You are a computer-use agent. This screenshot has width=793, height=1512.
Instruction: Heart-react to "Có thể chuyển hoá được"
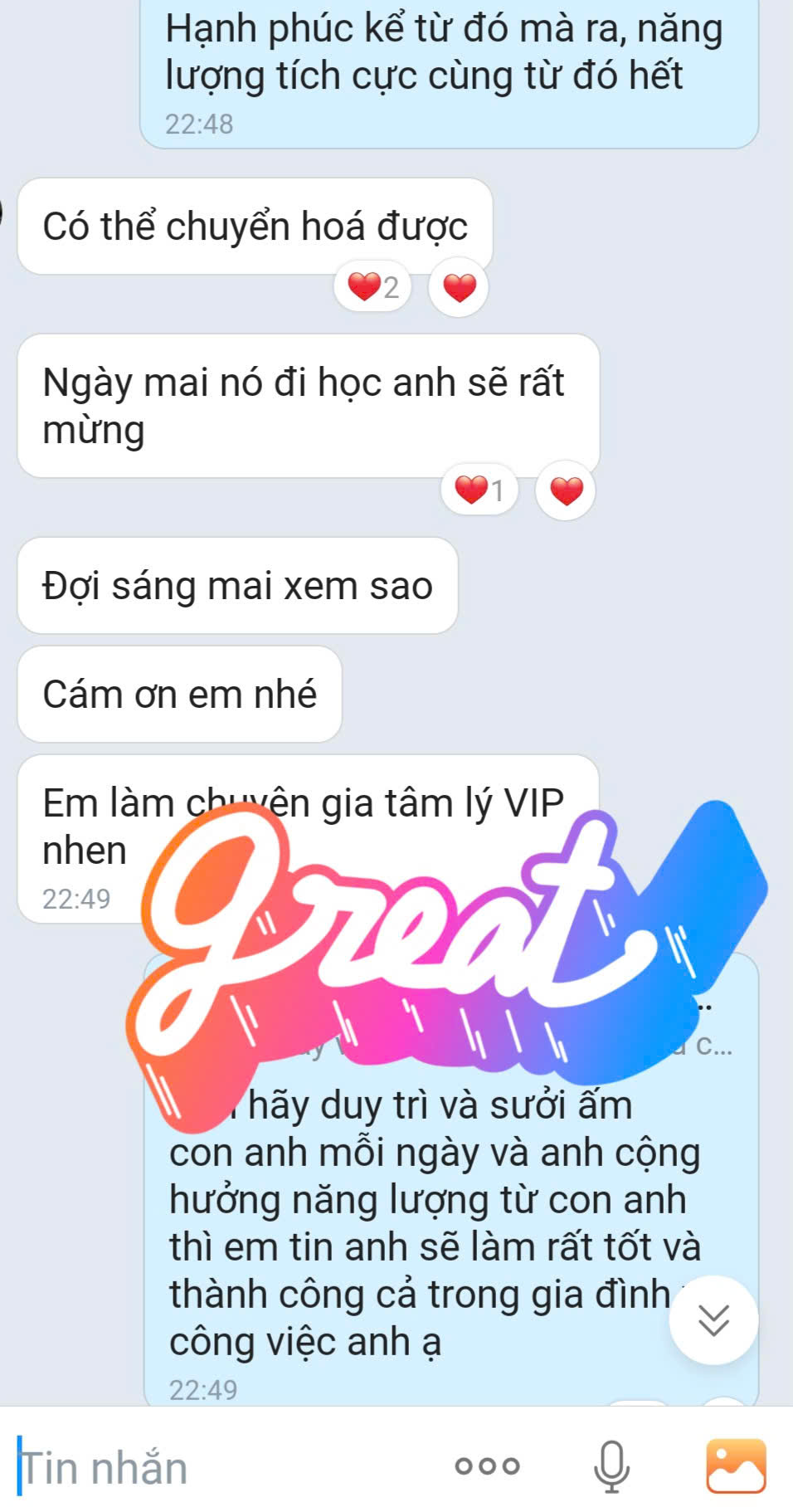(459, 288)
